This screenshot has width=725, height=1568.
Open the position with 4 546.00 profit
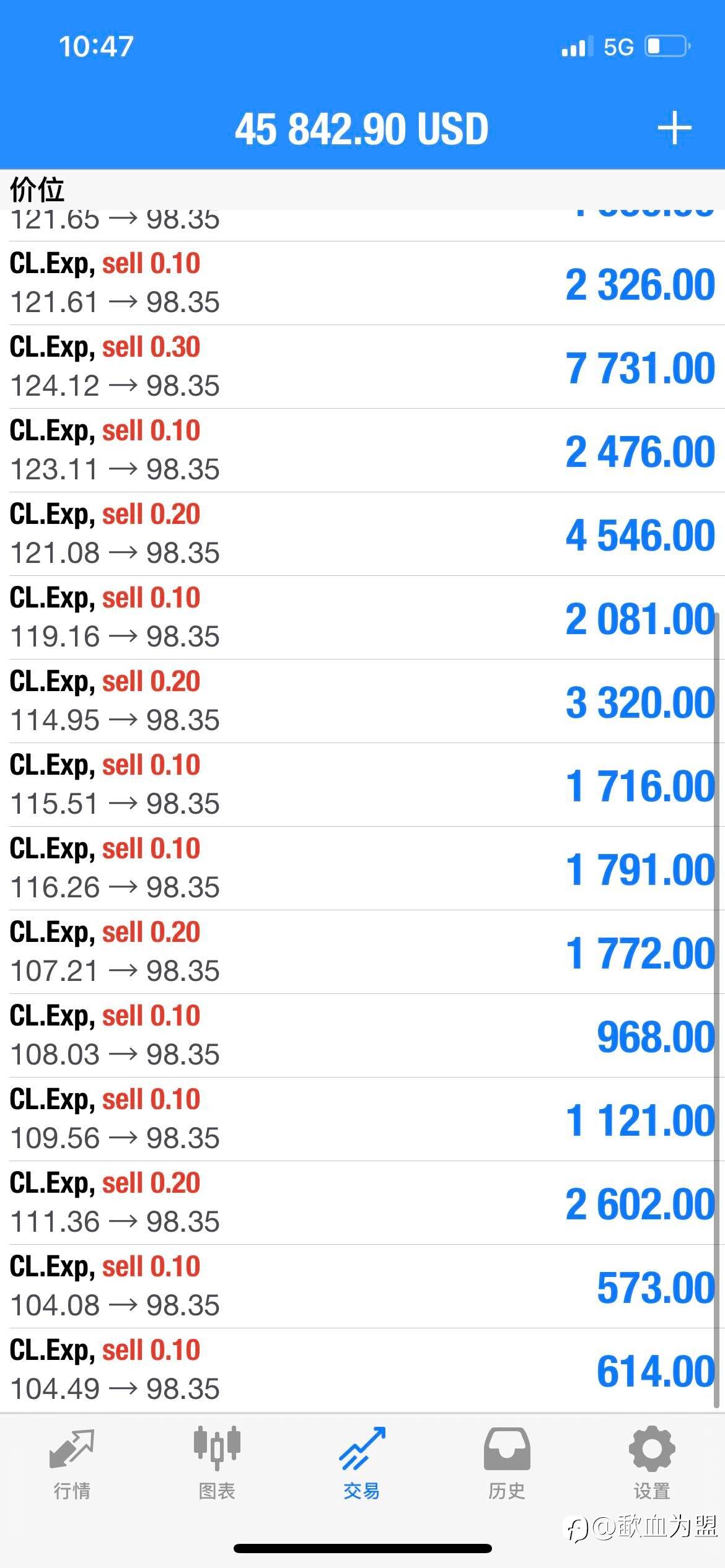[x=362, y=534]
